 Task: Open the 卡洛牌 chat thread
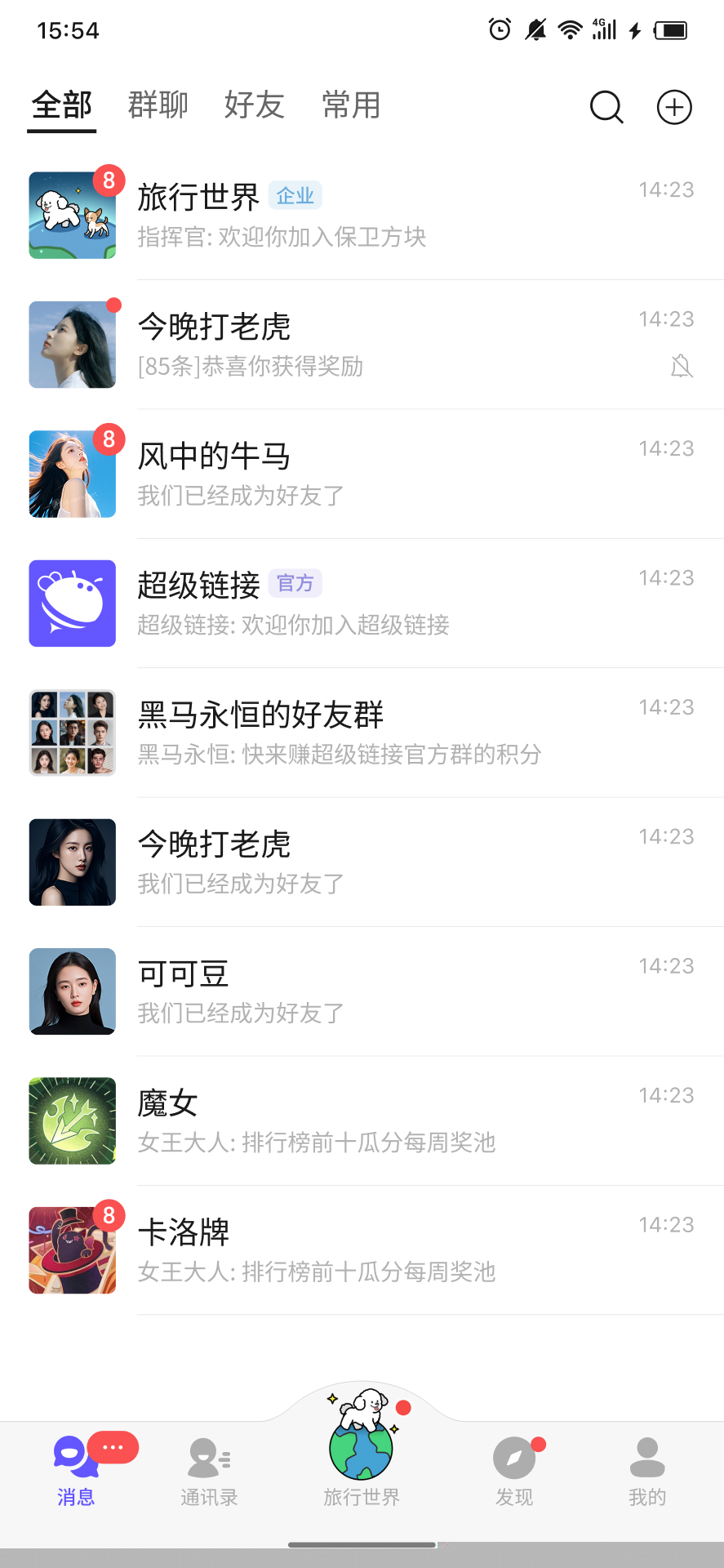375,1250
